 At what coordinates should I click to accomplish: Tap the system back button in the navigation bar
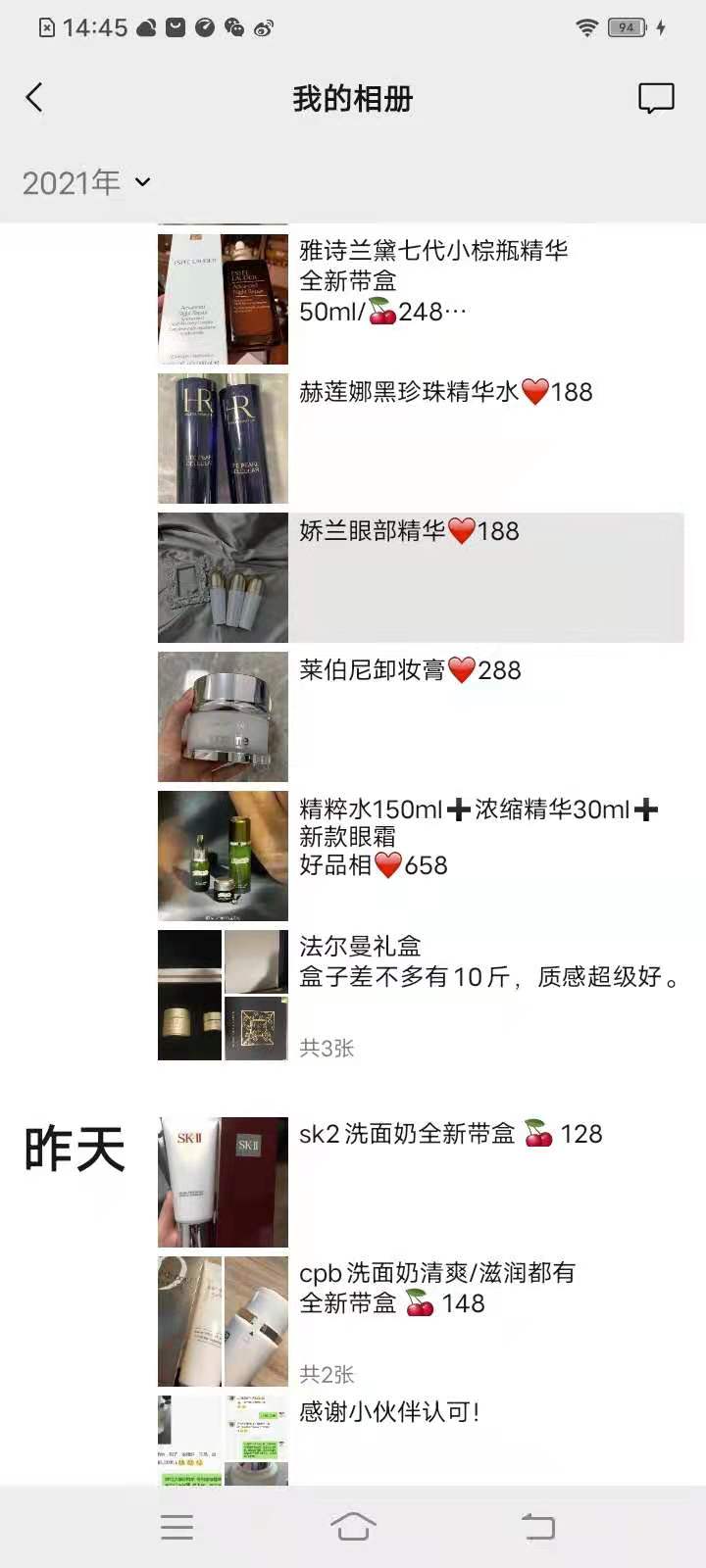click(x=537, y=1526)
